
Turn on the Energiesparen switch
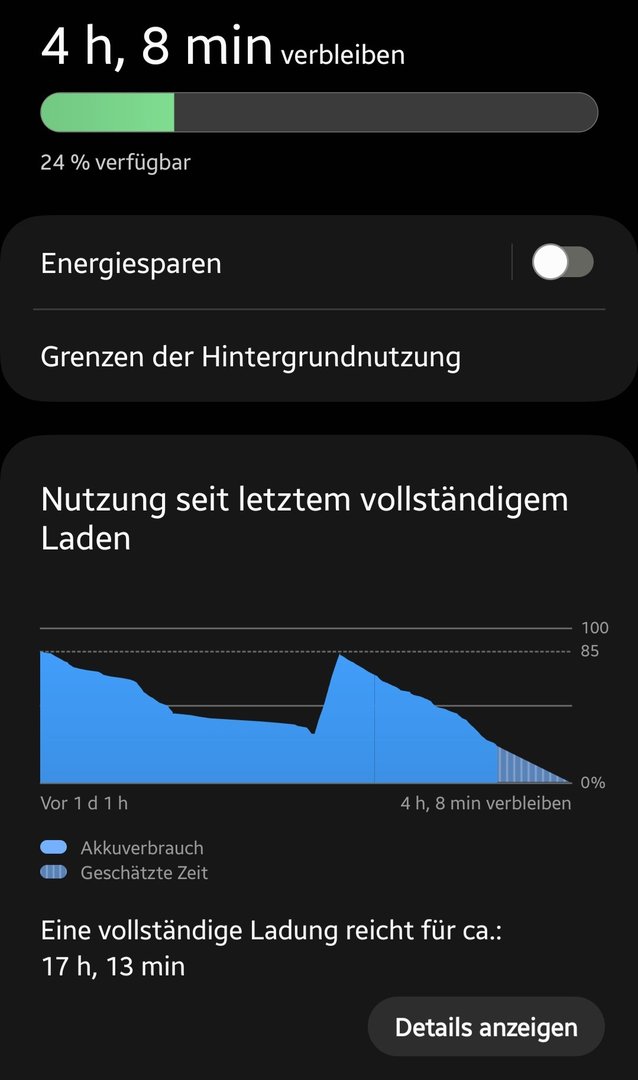point(562,263)
